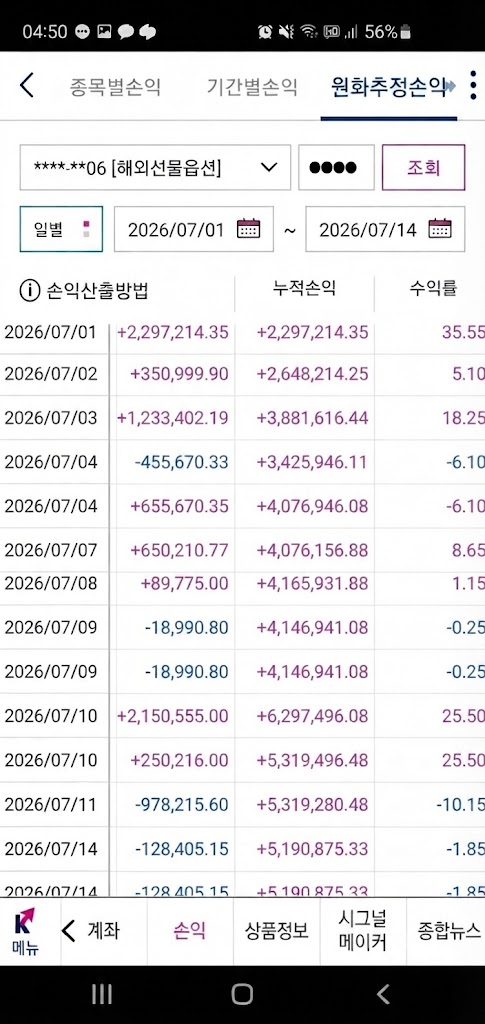
Task: Open the 일별 period selector
Action: (61, 229)
